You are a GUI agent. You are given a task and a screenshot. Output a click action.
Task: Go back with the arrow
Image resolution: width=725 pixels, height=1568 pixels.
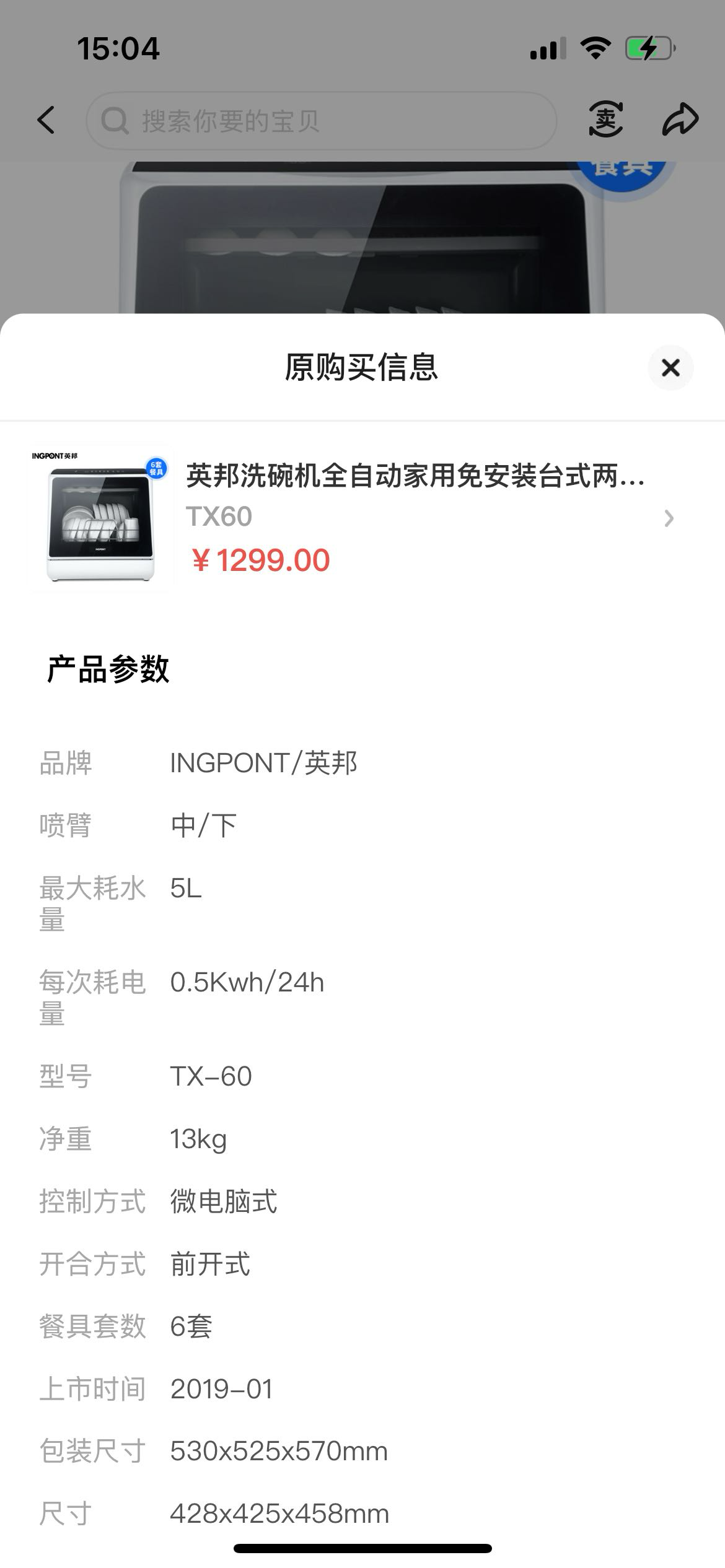pos(46,120)
